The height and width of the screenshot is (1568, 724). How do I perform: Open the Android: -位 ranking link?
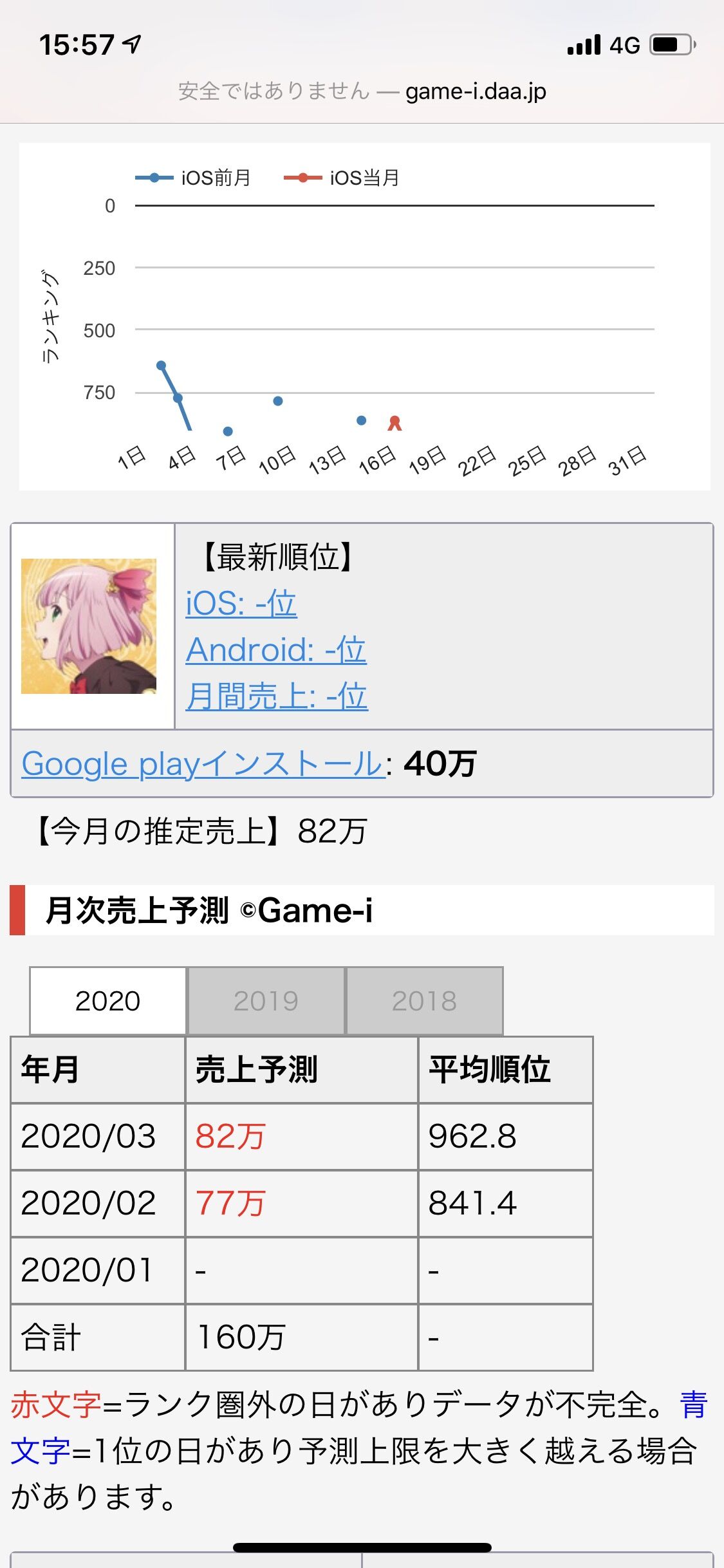275,650
